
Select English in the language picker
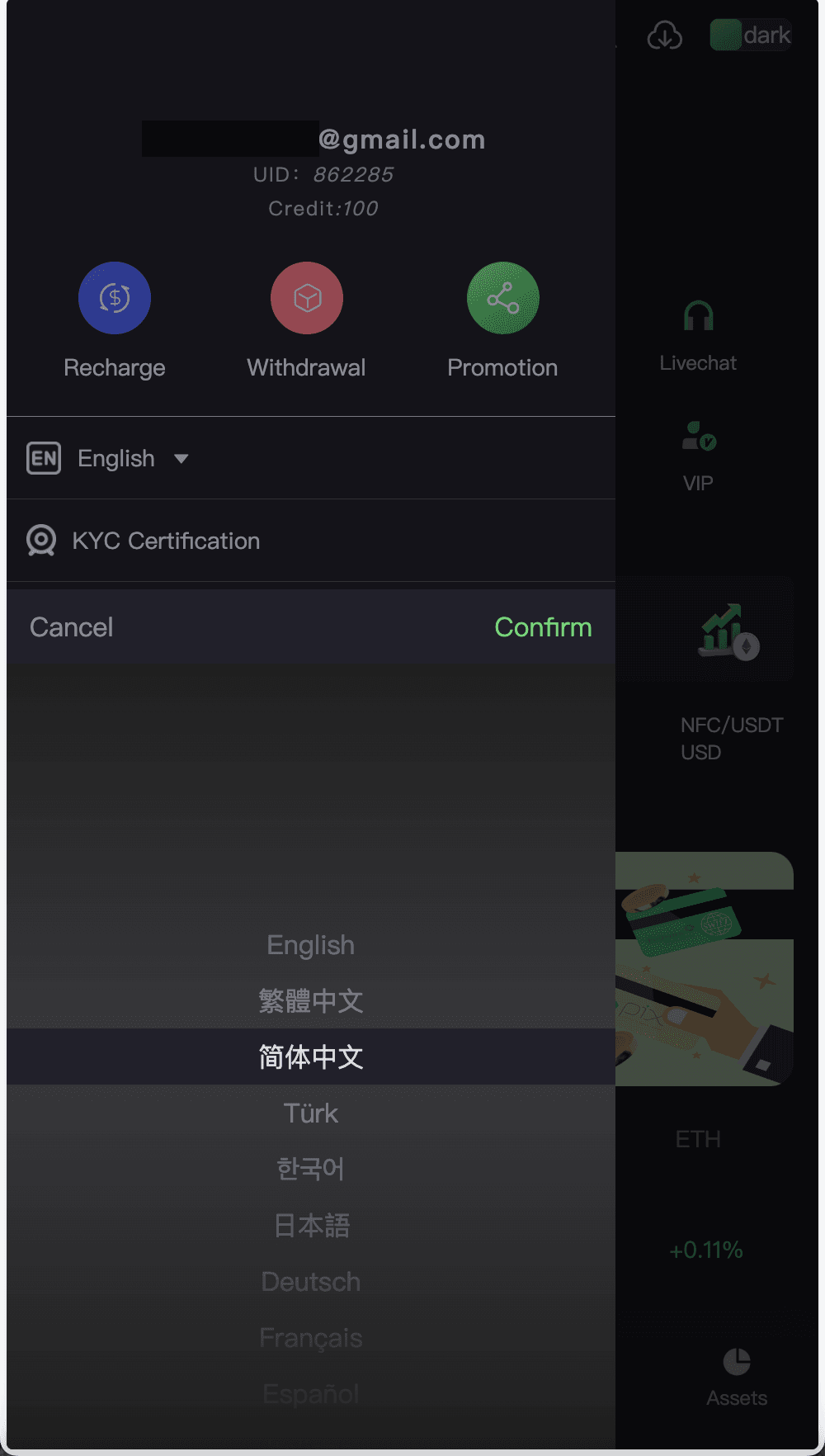pos(310,945)
